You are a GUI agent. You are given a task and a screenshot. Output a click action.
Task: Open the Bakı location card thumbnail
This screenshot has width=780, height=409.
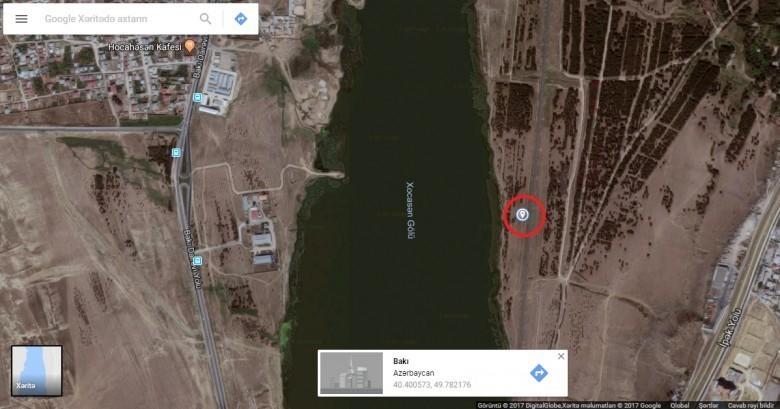click(351, 373)
